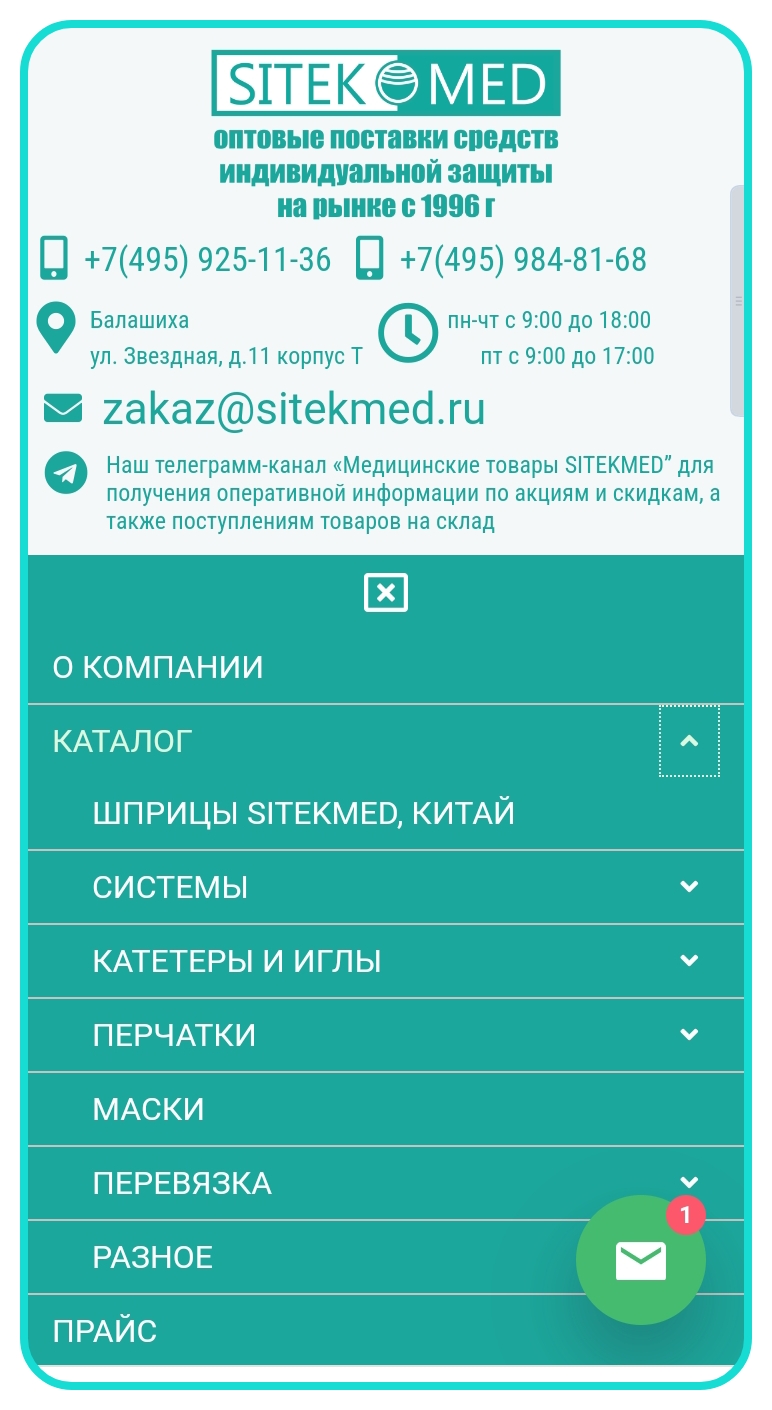The height and width of the screenshot is (1410, 772).
Task: Open the floating message chat button
Action: (640, 1260)
